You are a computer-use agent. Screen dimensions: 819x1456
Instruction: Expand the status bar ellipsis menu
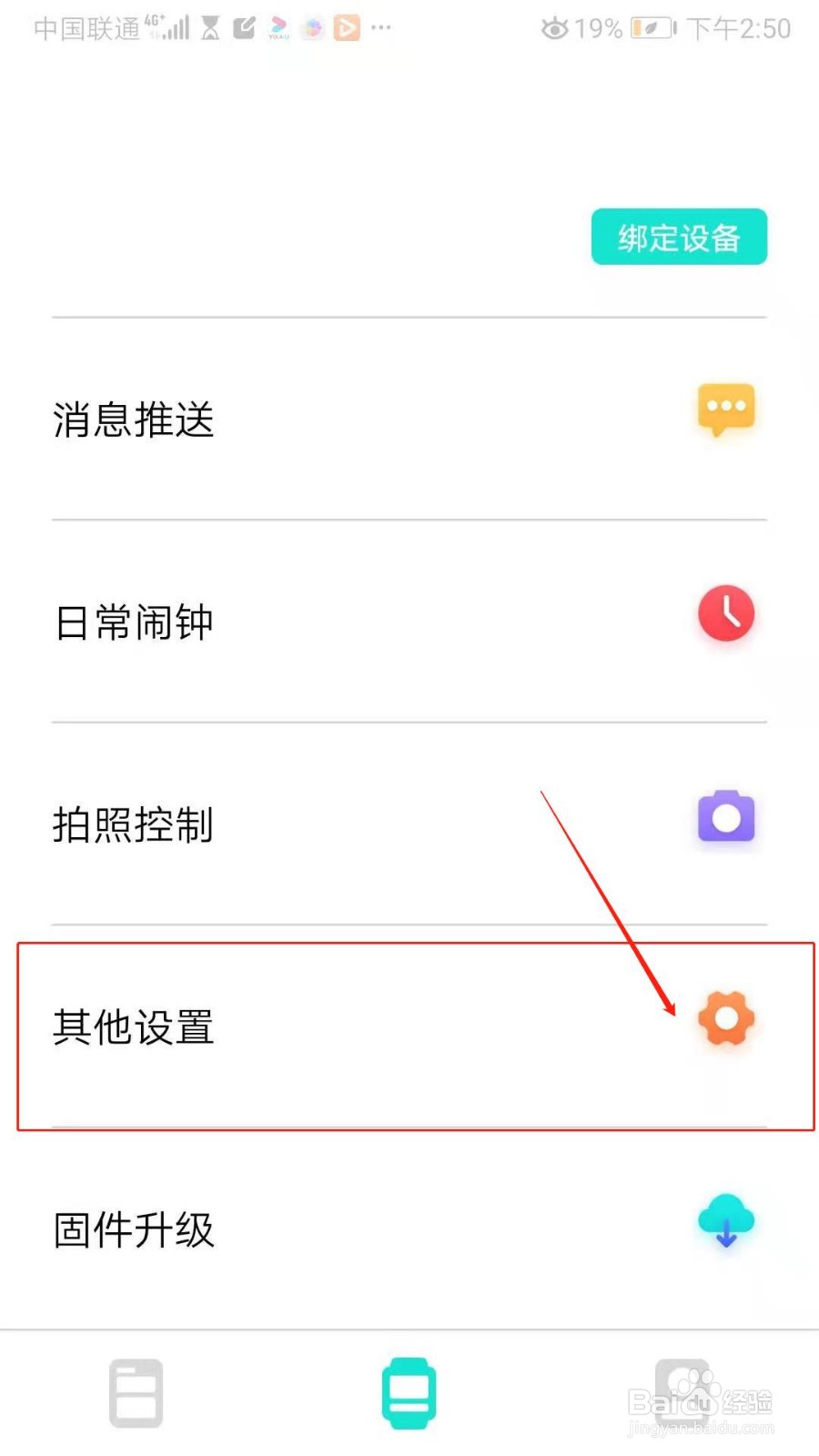coord(381,28)
